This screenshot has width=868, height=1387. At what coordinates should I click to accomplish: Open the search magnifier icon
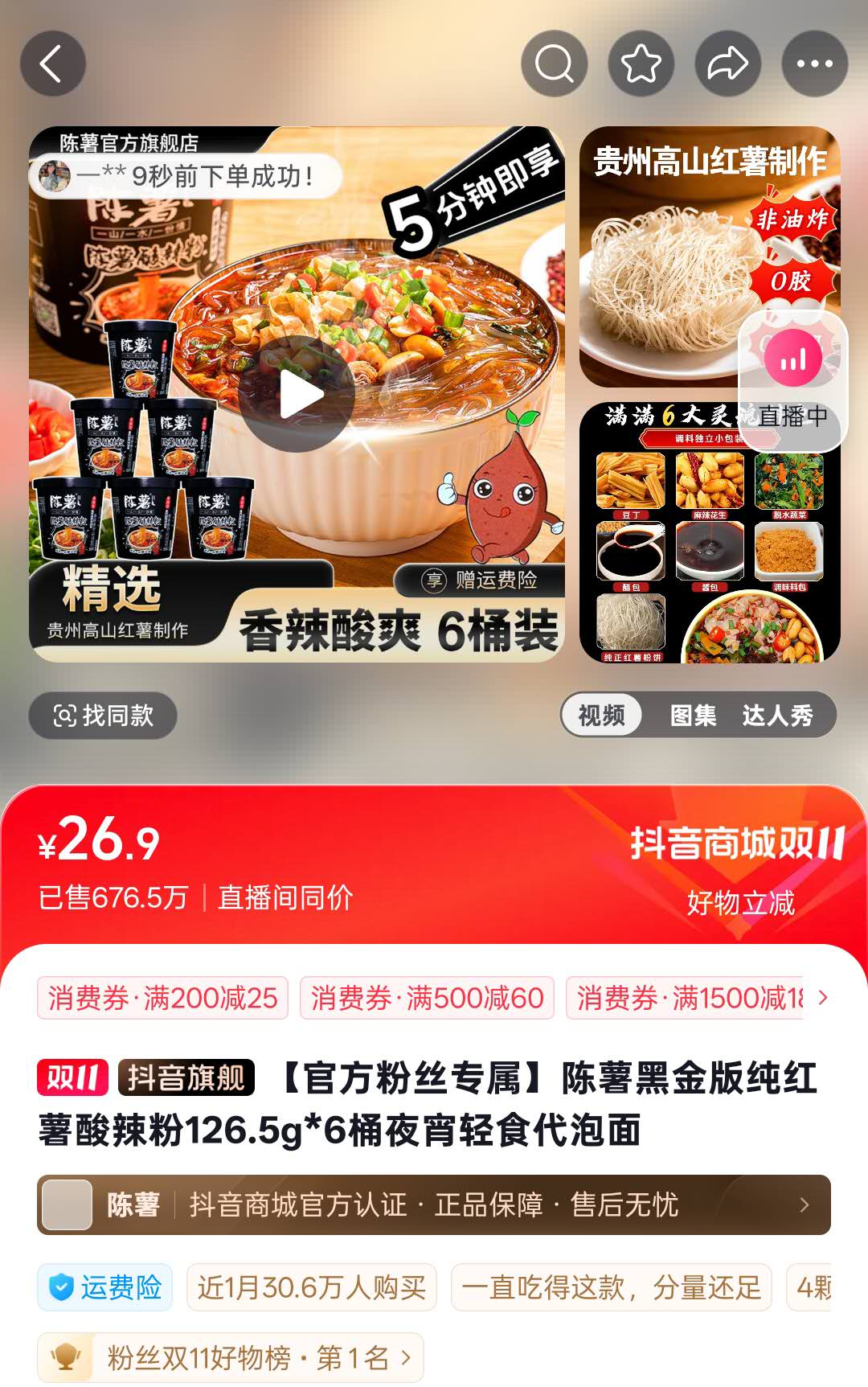pyautogui.click(x=554, y=64)
